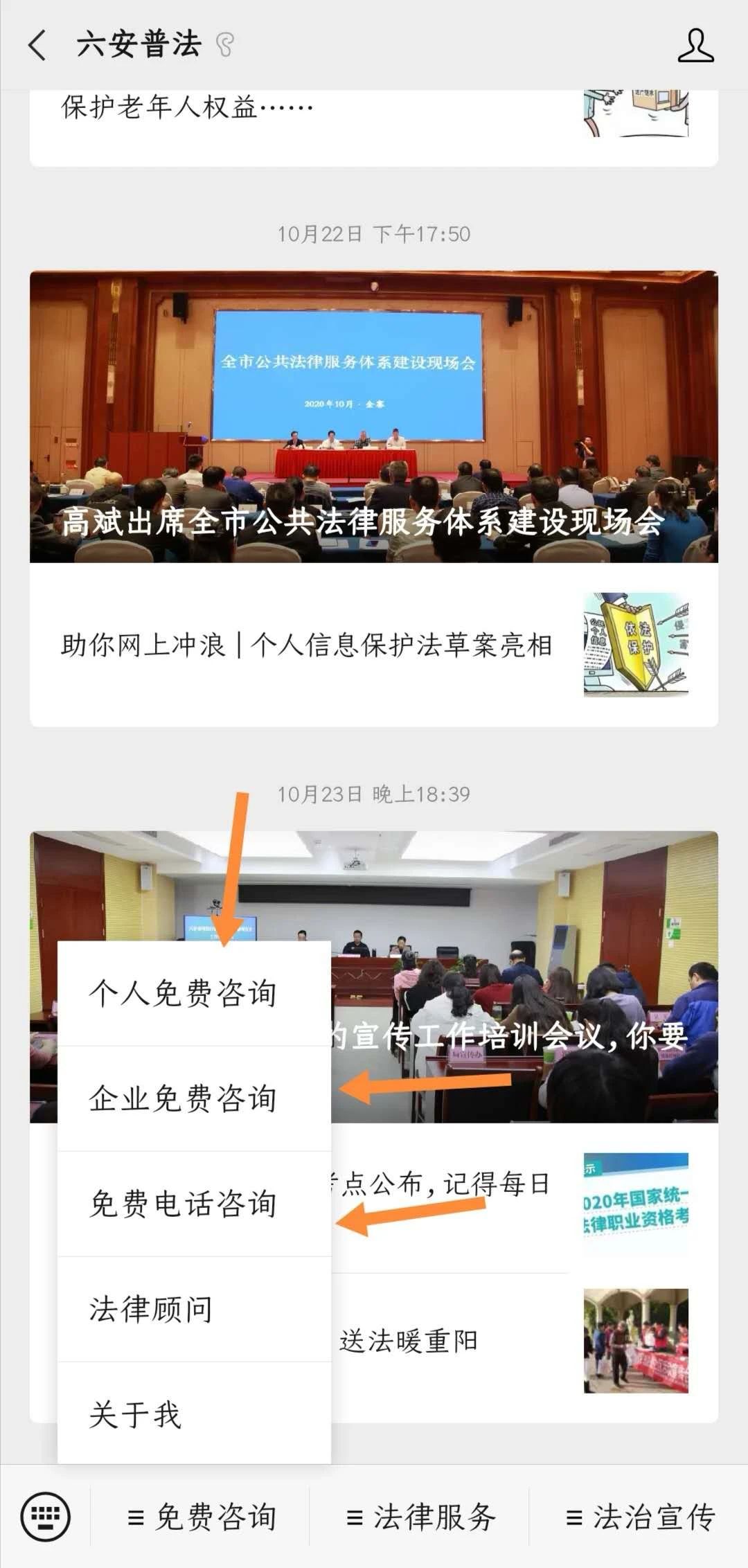
Task: Go back from 六安普法
Action: [37, 46]
